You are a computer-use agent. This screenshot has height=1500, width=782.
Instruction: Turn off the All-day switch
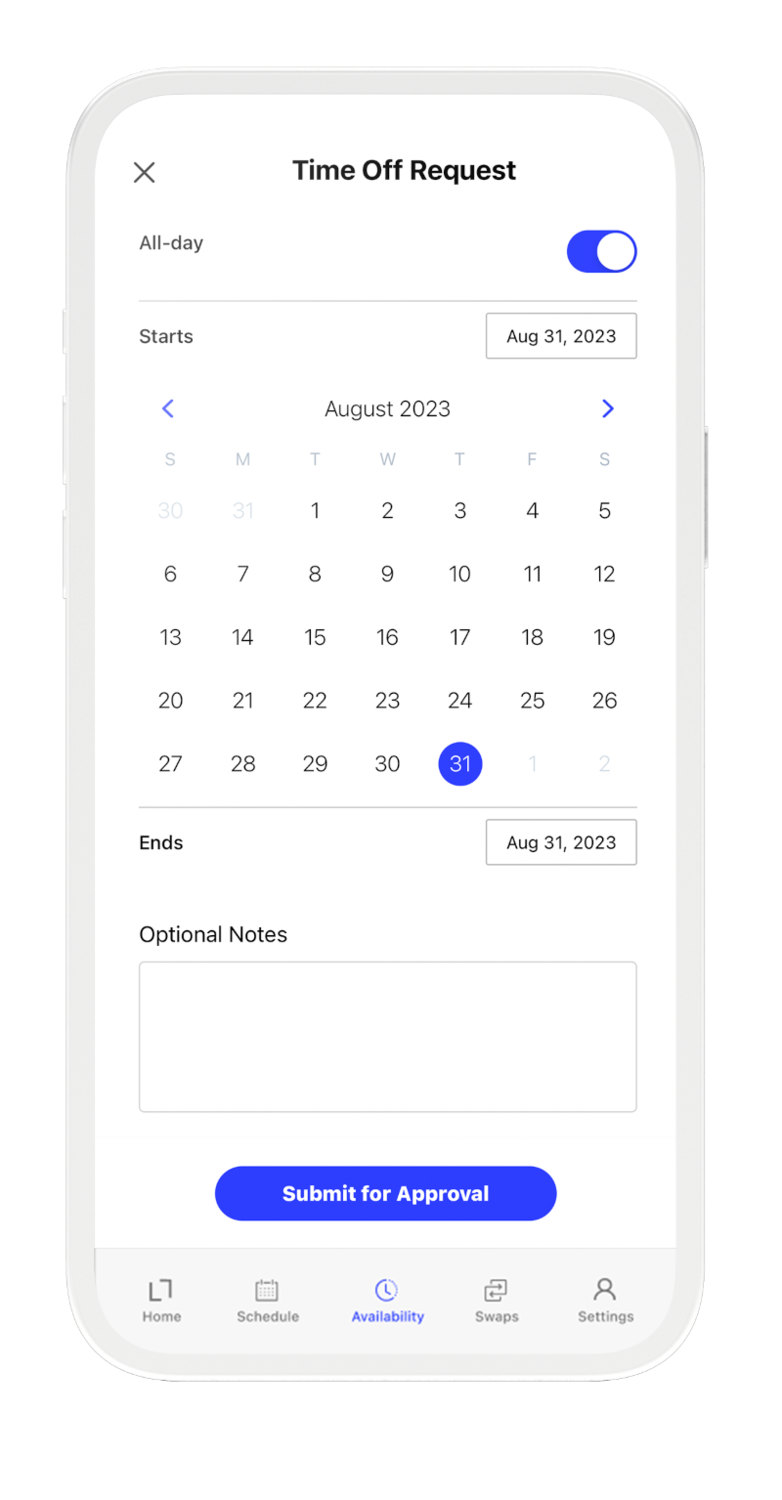point(601,252)
